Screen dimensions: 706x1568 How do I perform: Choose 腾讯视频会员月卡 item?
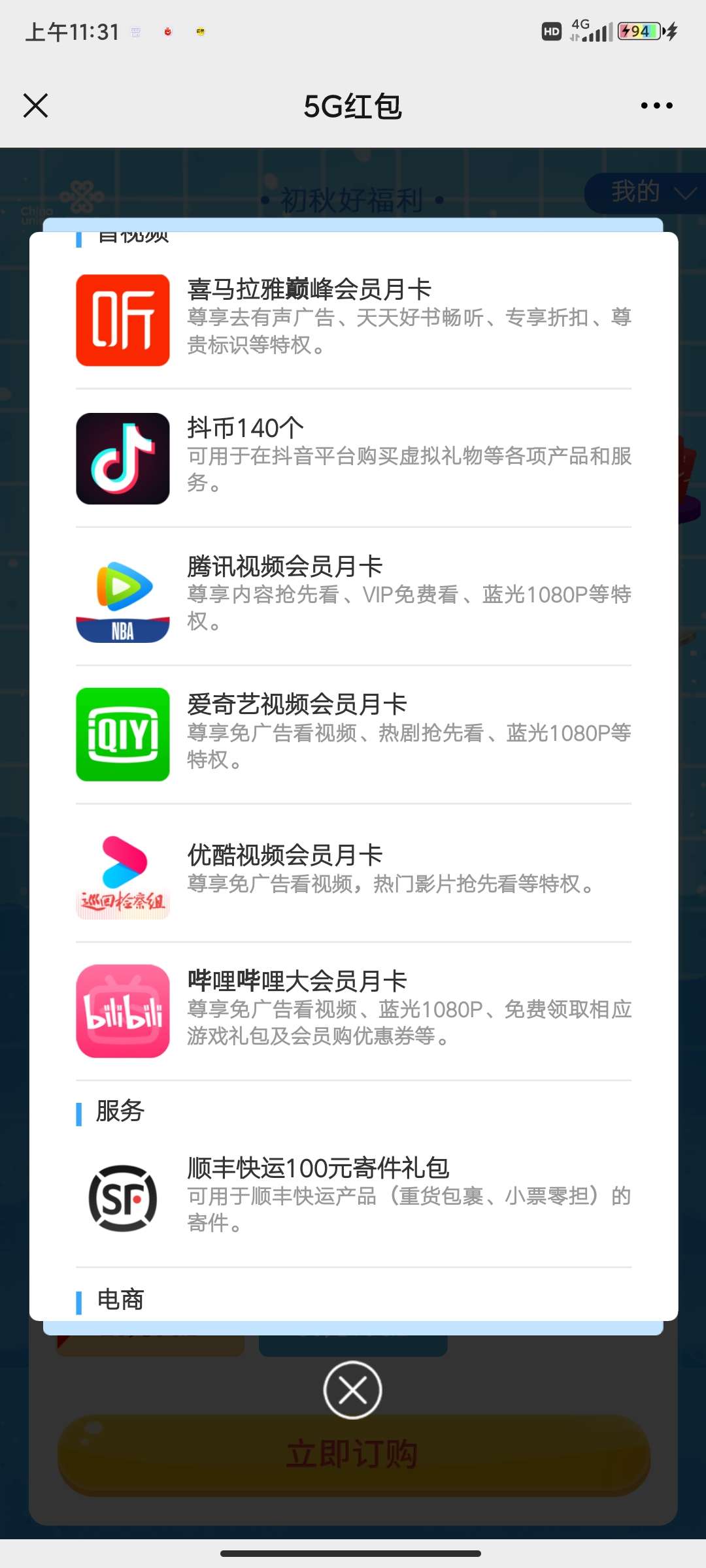[x=354, y=596]
